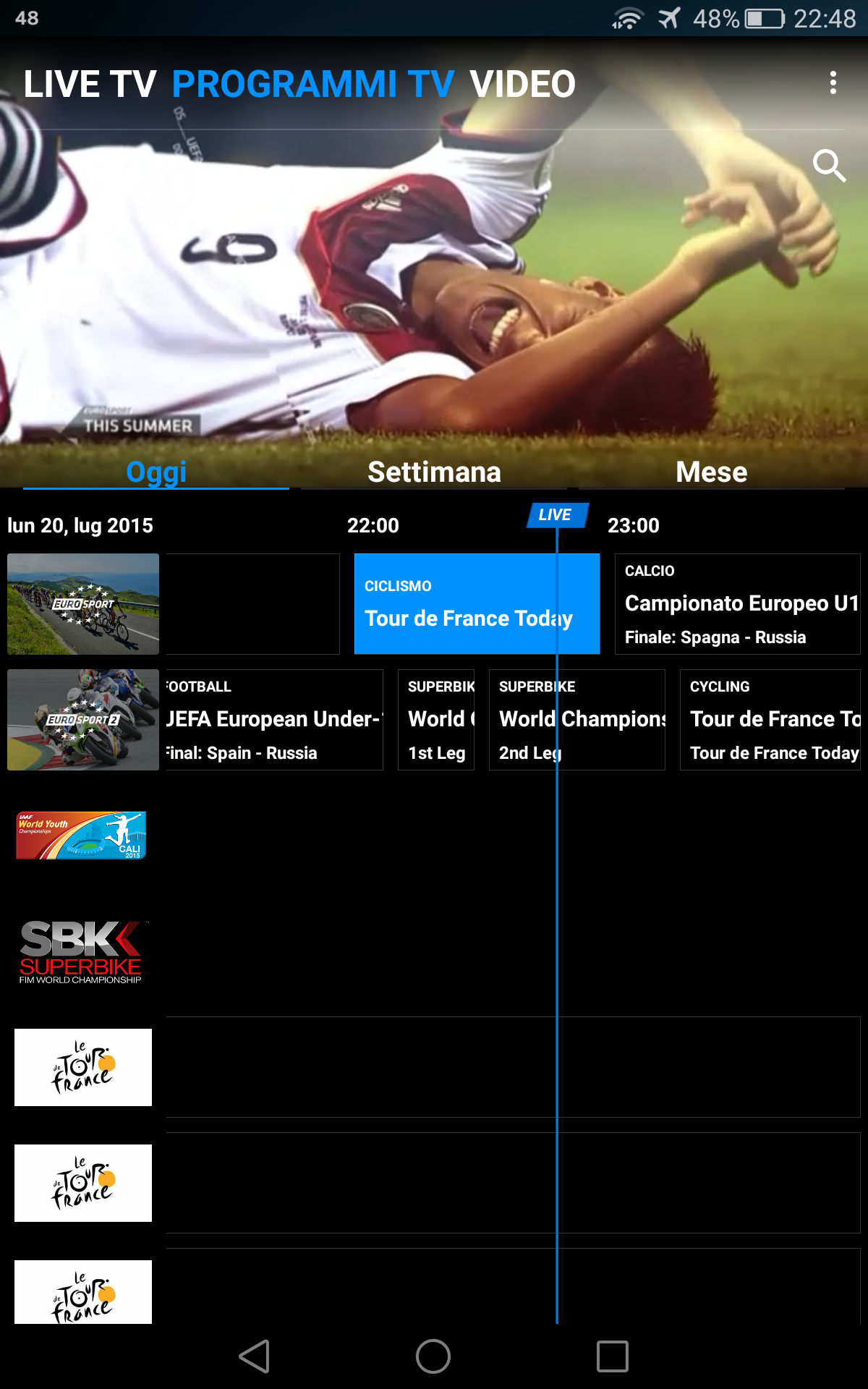Select the PROGRAMMI TV tab
The width and height of the screenshot is (868, 1389).
tap(313, 84)
